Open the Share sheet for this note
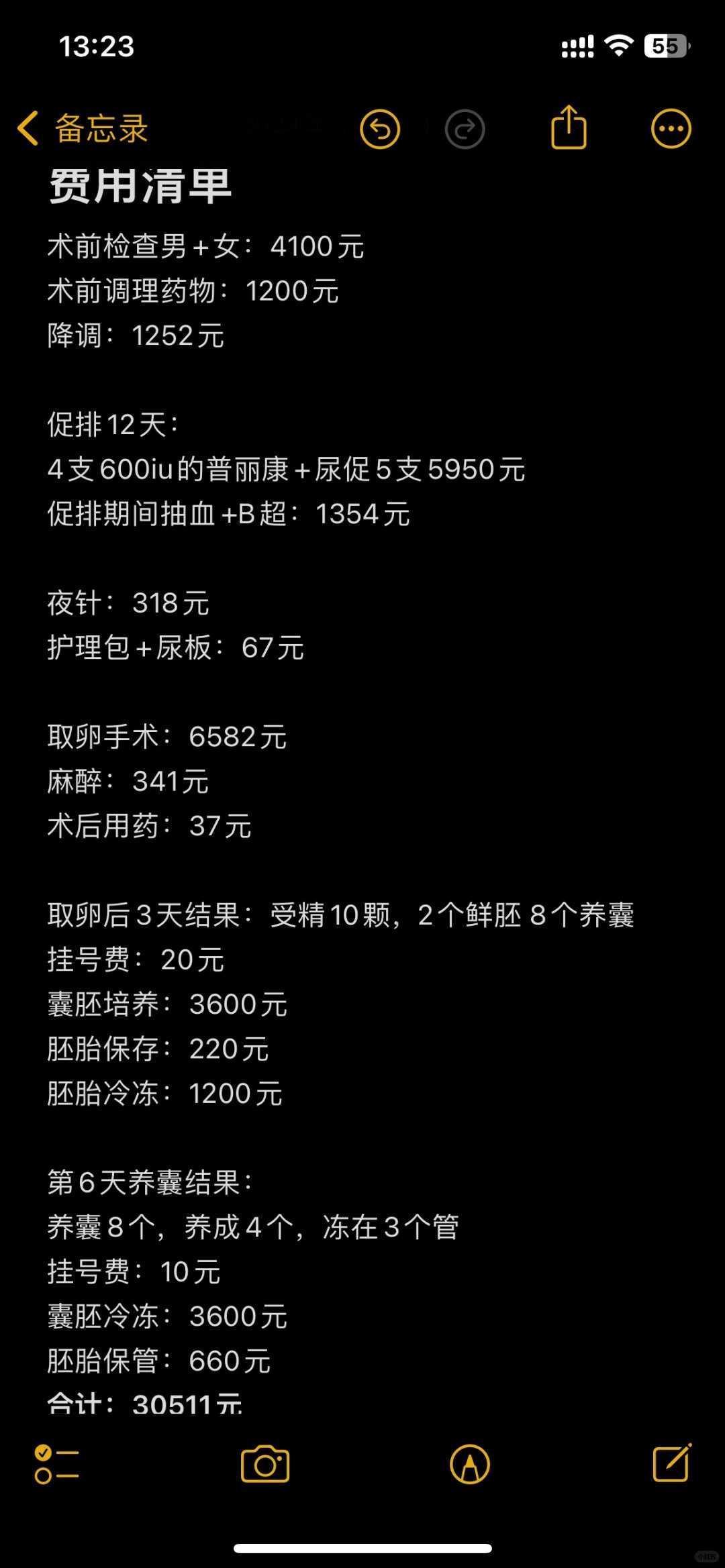This screenshot has height=1568, width=725. click(x=568, y=126)
